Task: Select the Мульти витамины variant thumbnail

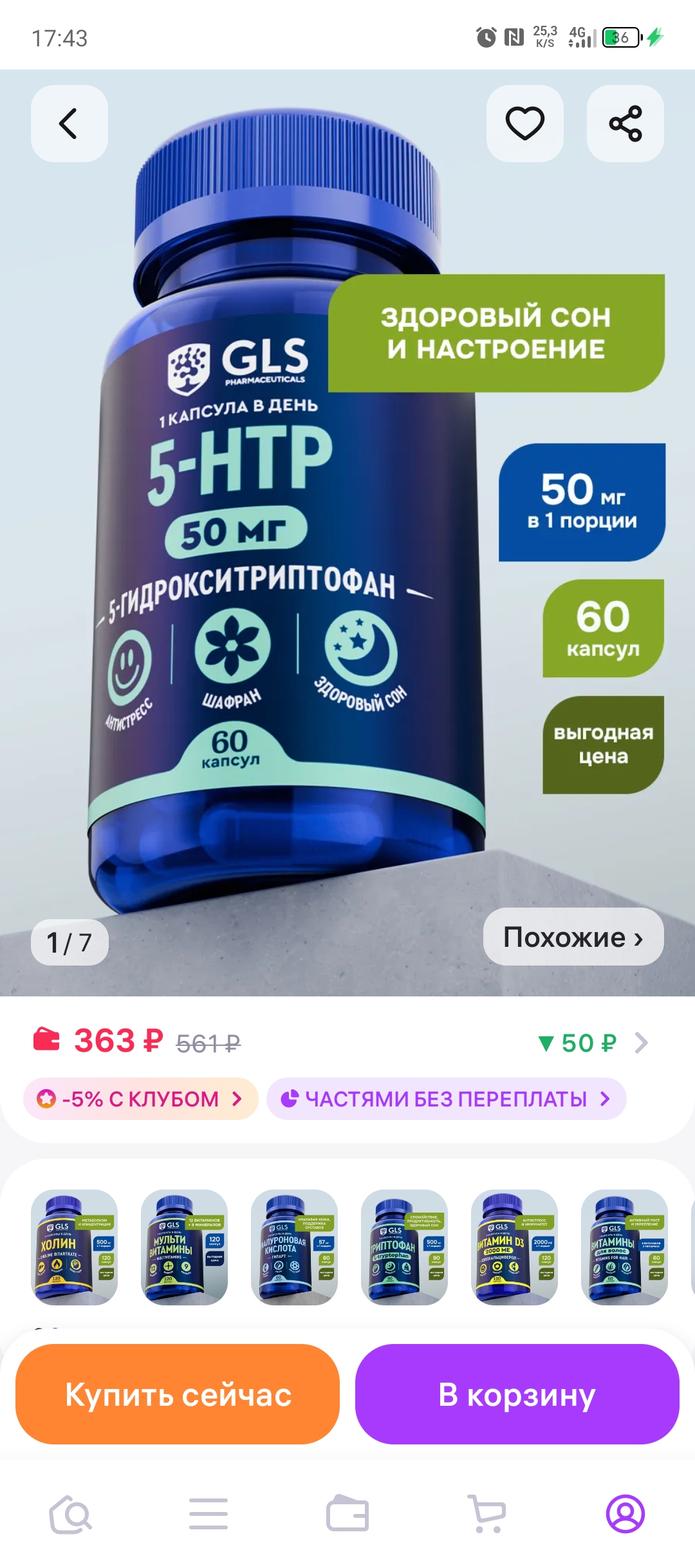Action: click(x=184, y=1247)
